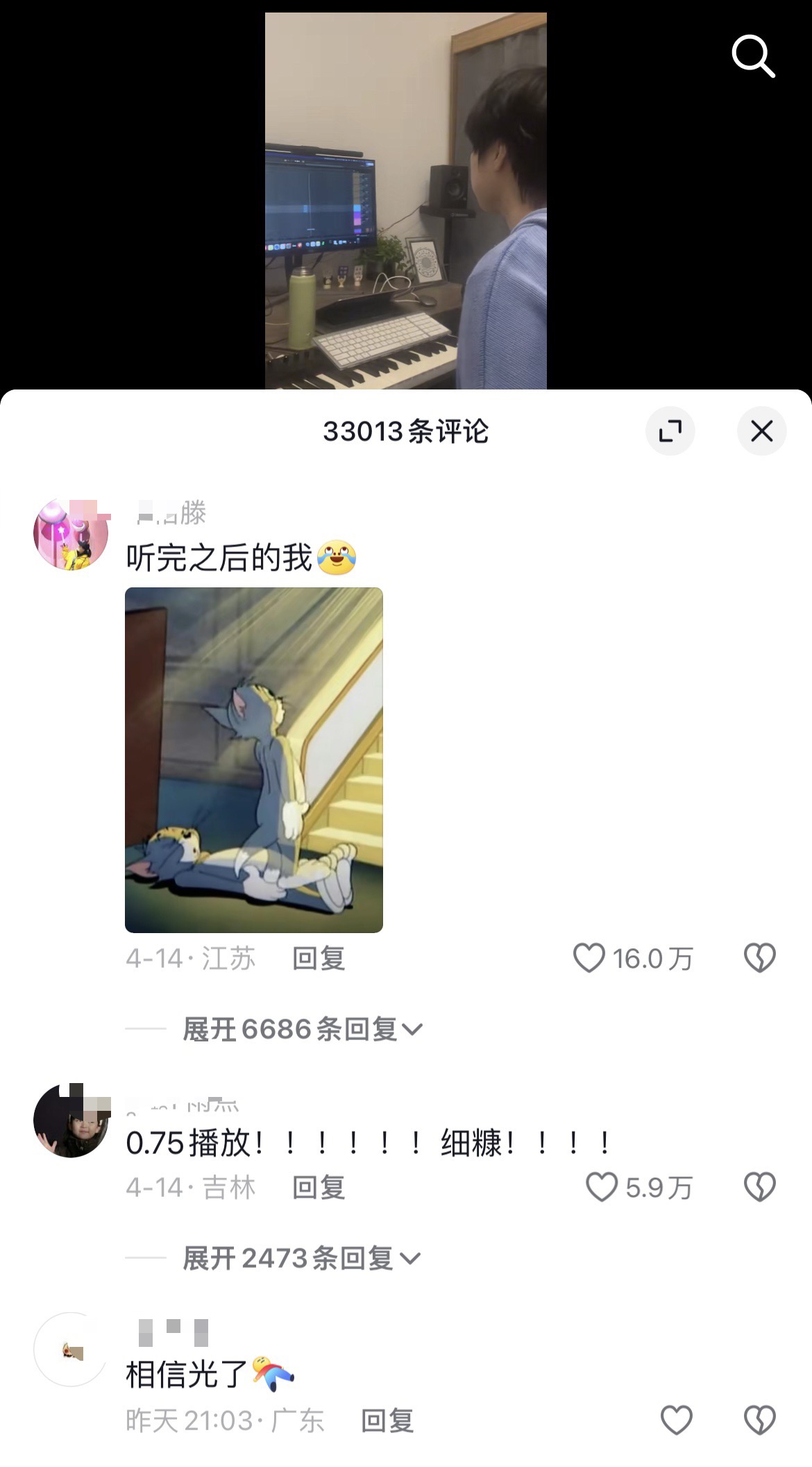Viewport: 812px width, 1467px height.
Task: Expand the comments panel to full screen
Action: click(x=670, y=431)
